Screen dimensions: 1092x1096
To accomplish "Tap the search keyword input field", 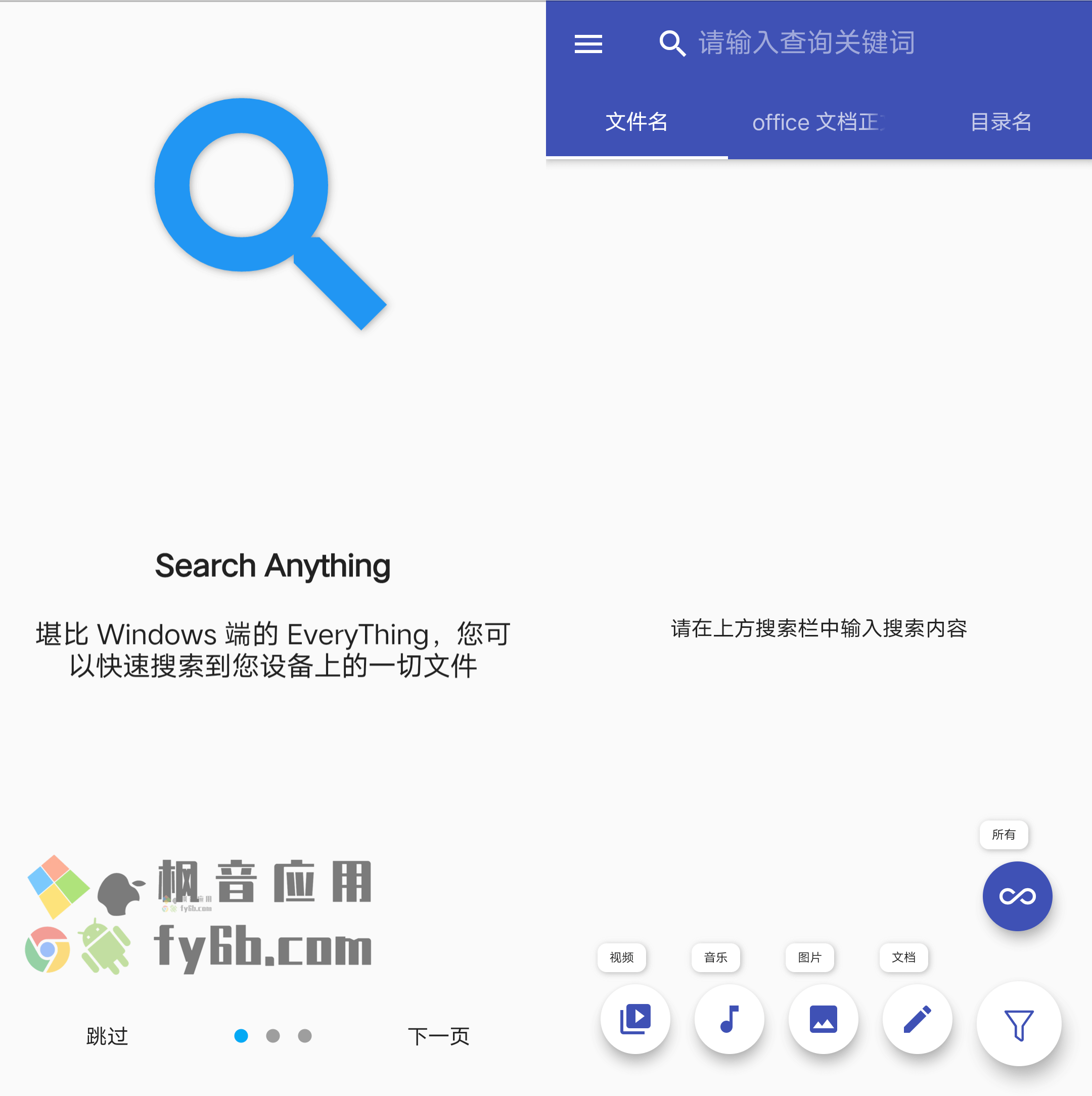I will (805, 43).
